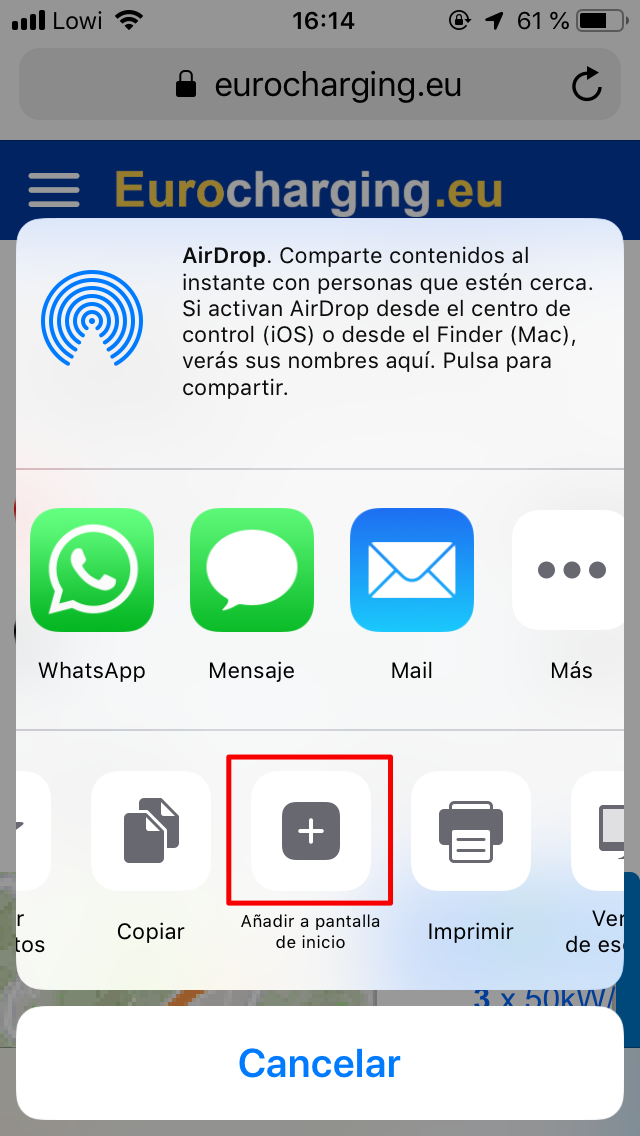Tap Copiar to copy the link
Viewport: 640px width, 1136px height.
pos(151,831)
